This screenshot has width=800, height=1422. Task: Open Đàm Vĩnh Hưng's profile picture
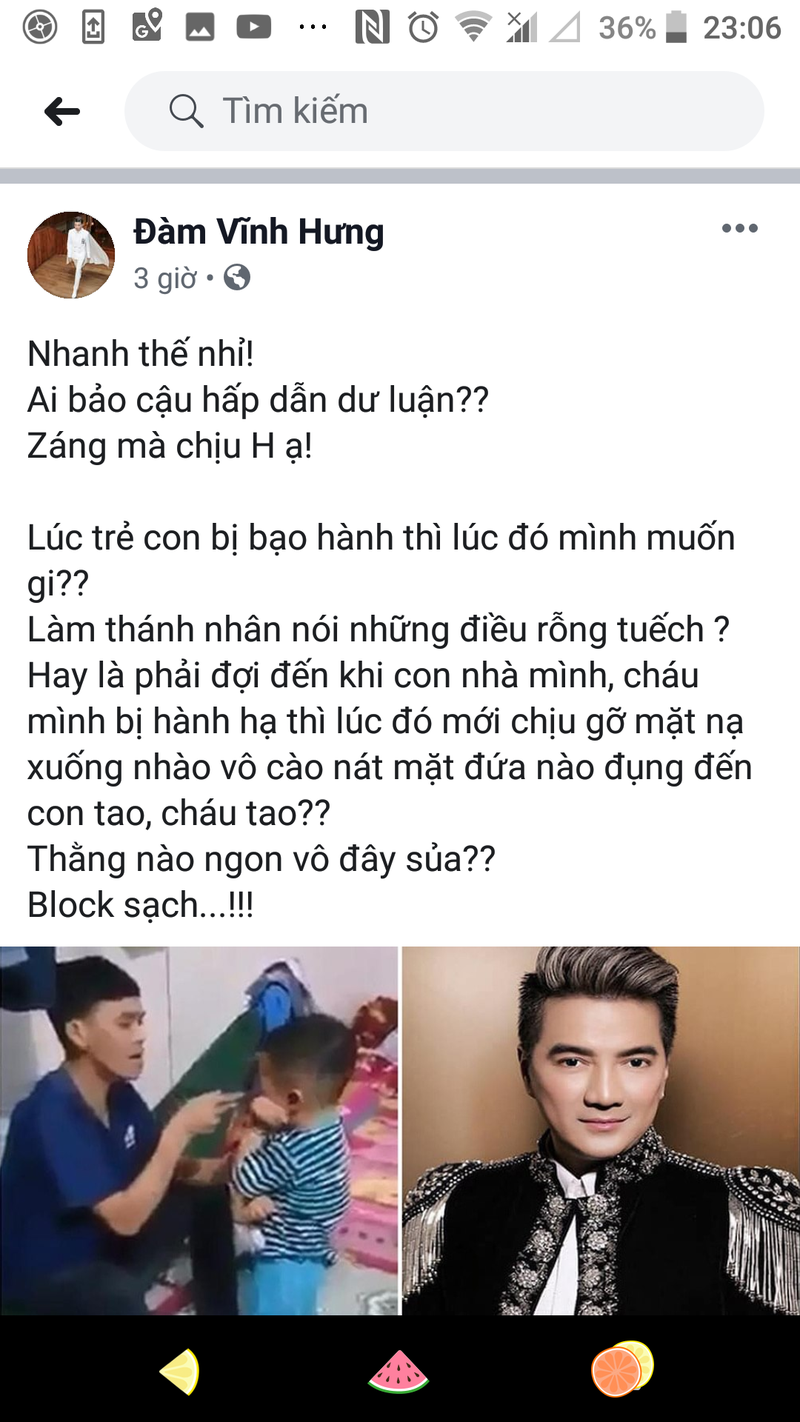coord(71,254)
